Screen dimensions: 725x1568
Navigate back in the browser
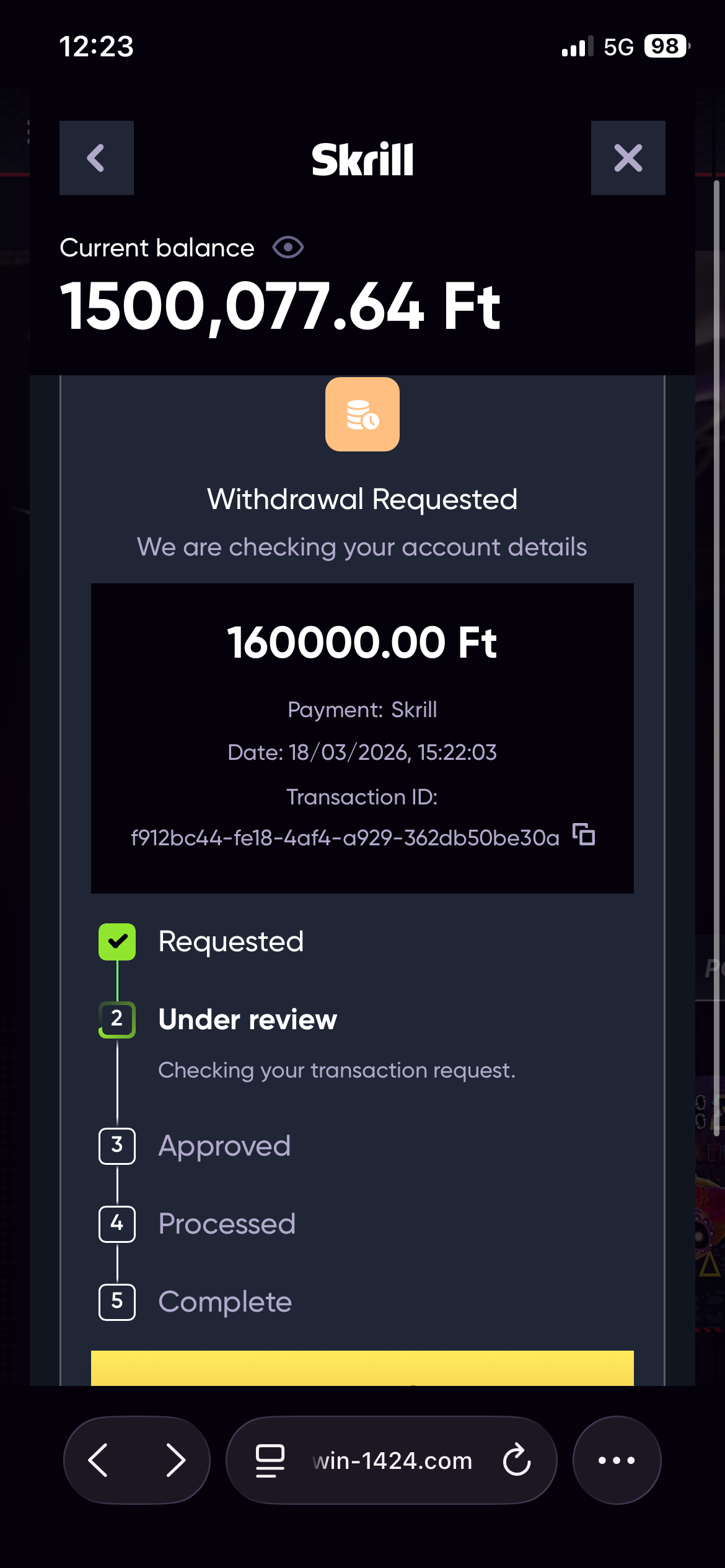[99, 1460]
